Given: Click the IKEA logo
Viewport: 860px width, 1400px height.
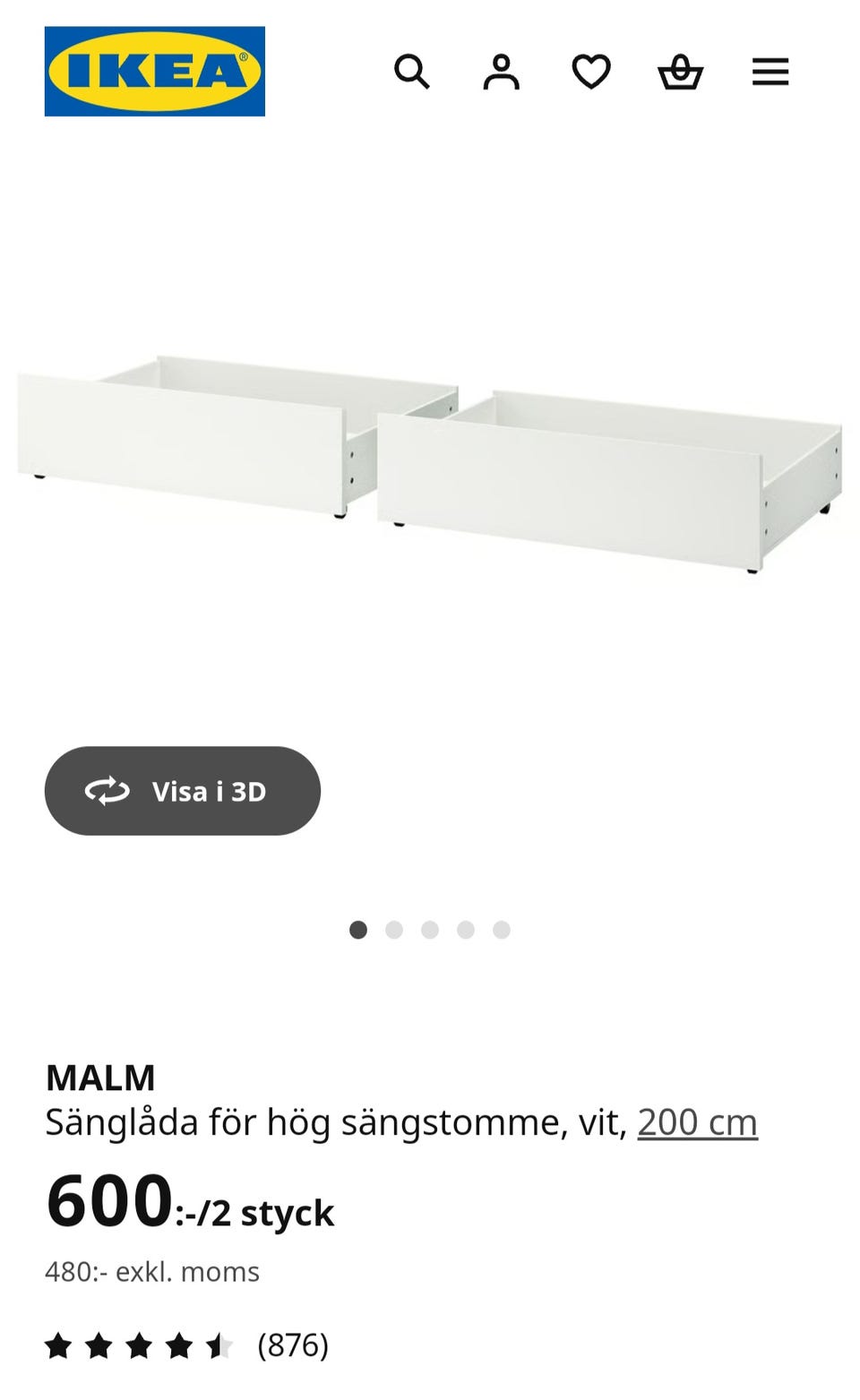Looking at the screenshot, I should coord(154,70).
